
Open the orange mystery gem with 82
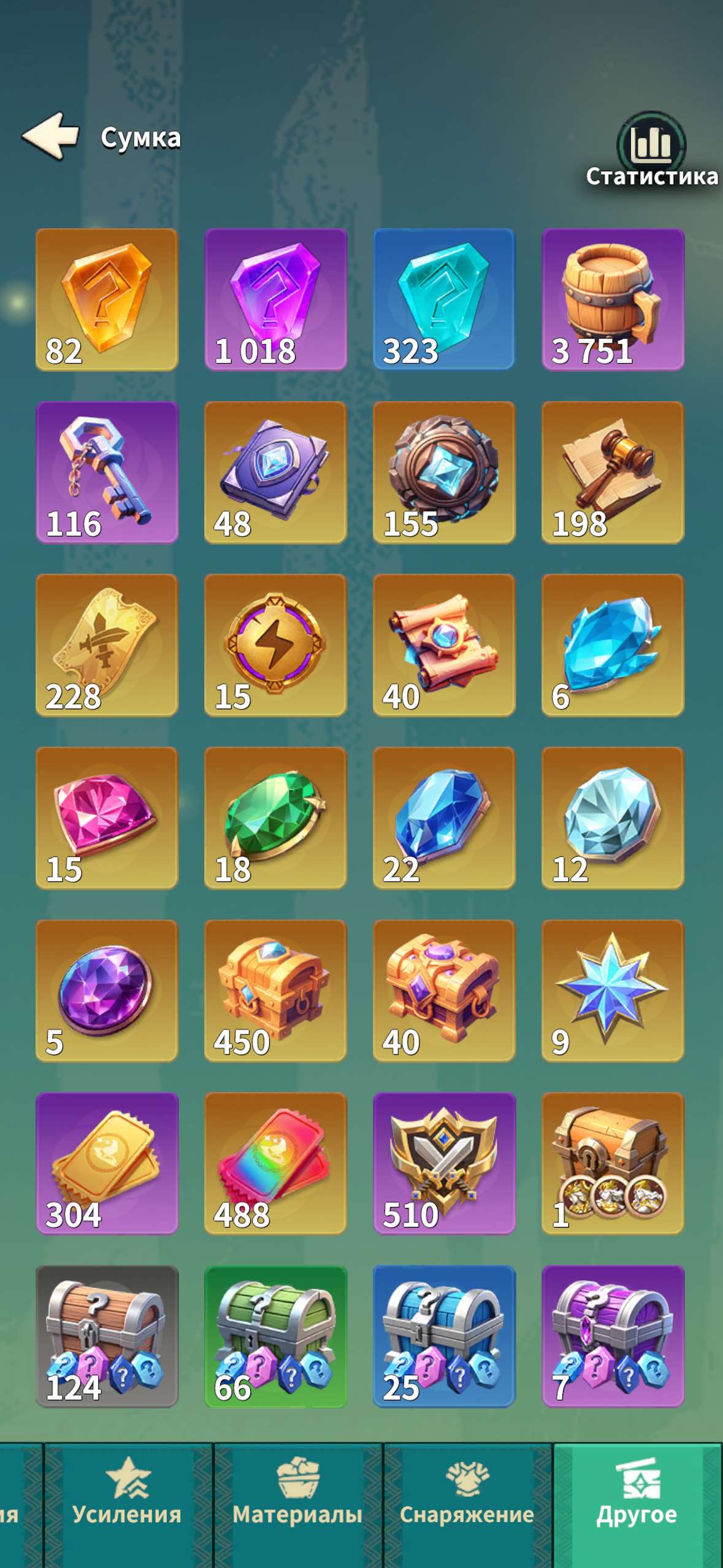click(x=107, y=299)
